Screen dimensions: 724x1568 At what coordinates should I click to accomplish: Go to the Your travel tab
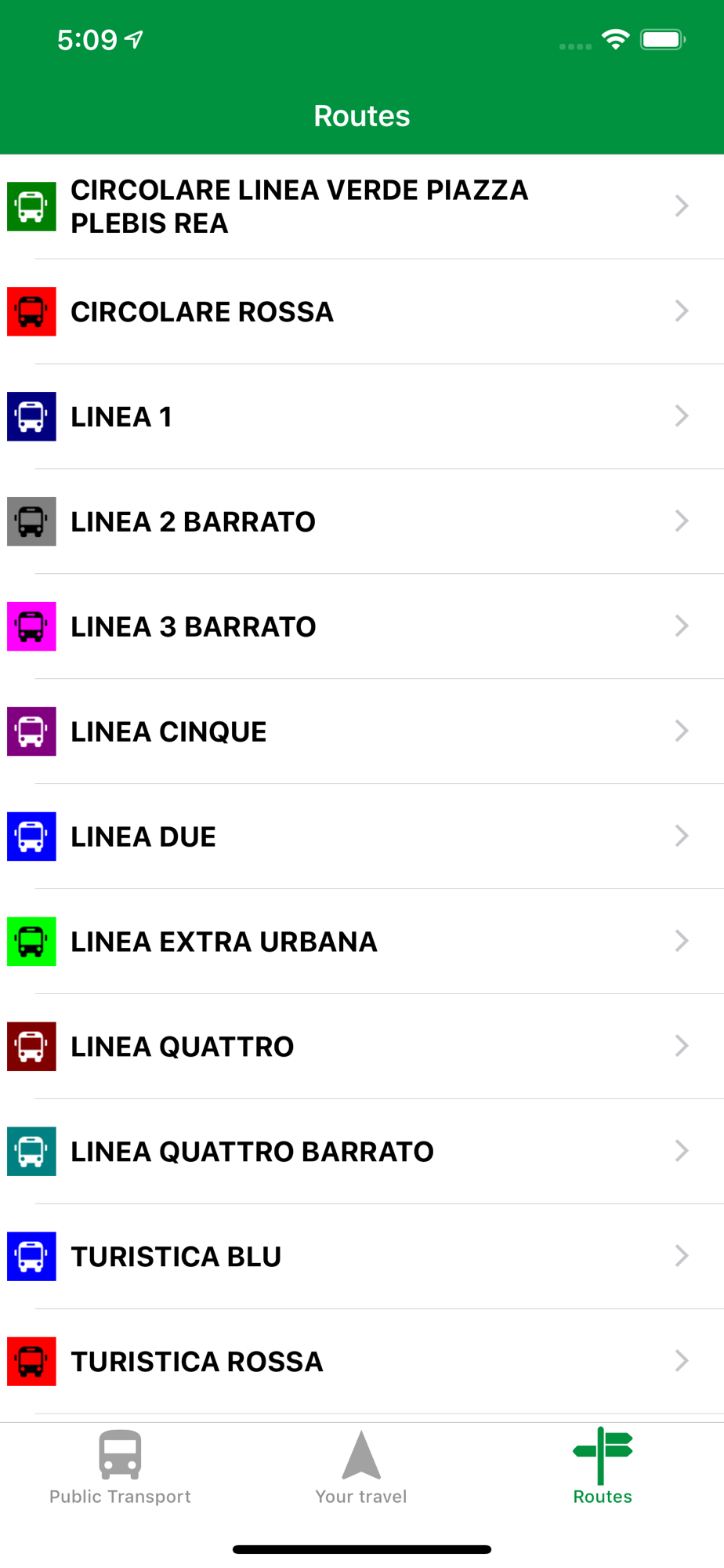[361, 1468]
